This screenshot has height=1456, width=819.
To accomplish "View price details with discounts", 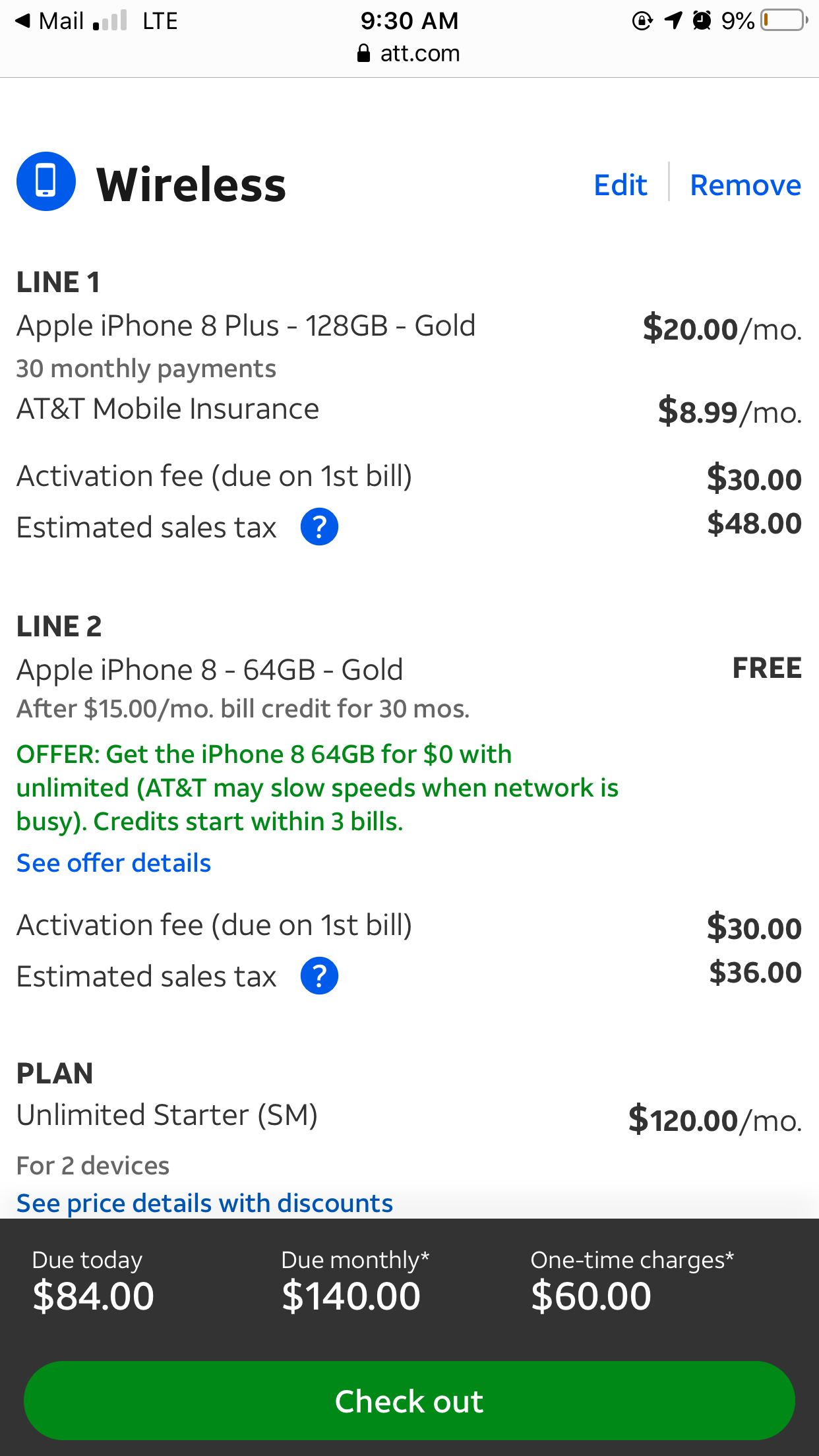I will point(204,1203).
